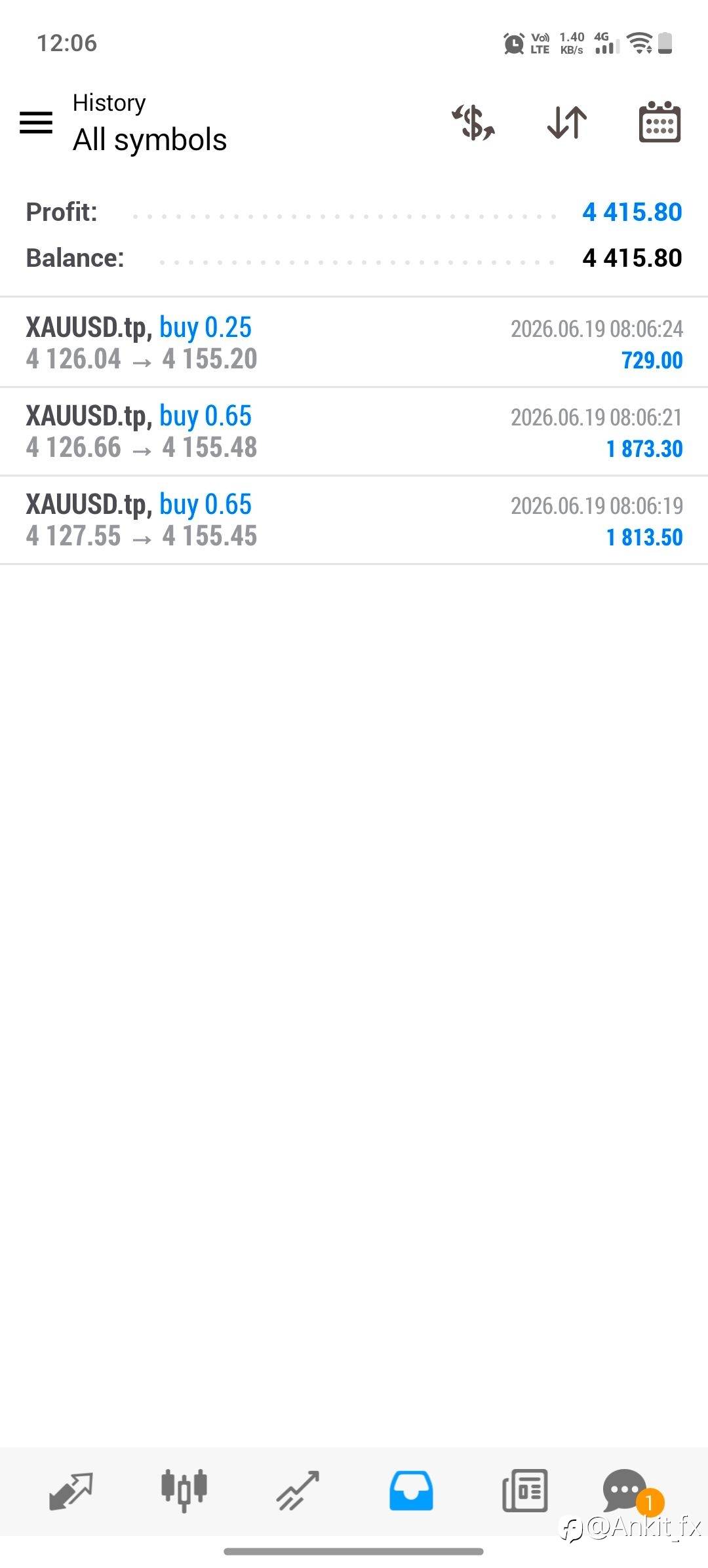Open the trade with 1 813.50 profit
Viewport: 708px width, 1568px height.
pos(354,520)
